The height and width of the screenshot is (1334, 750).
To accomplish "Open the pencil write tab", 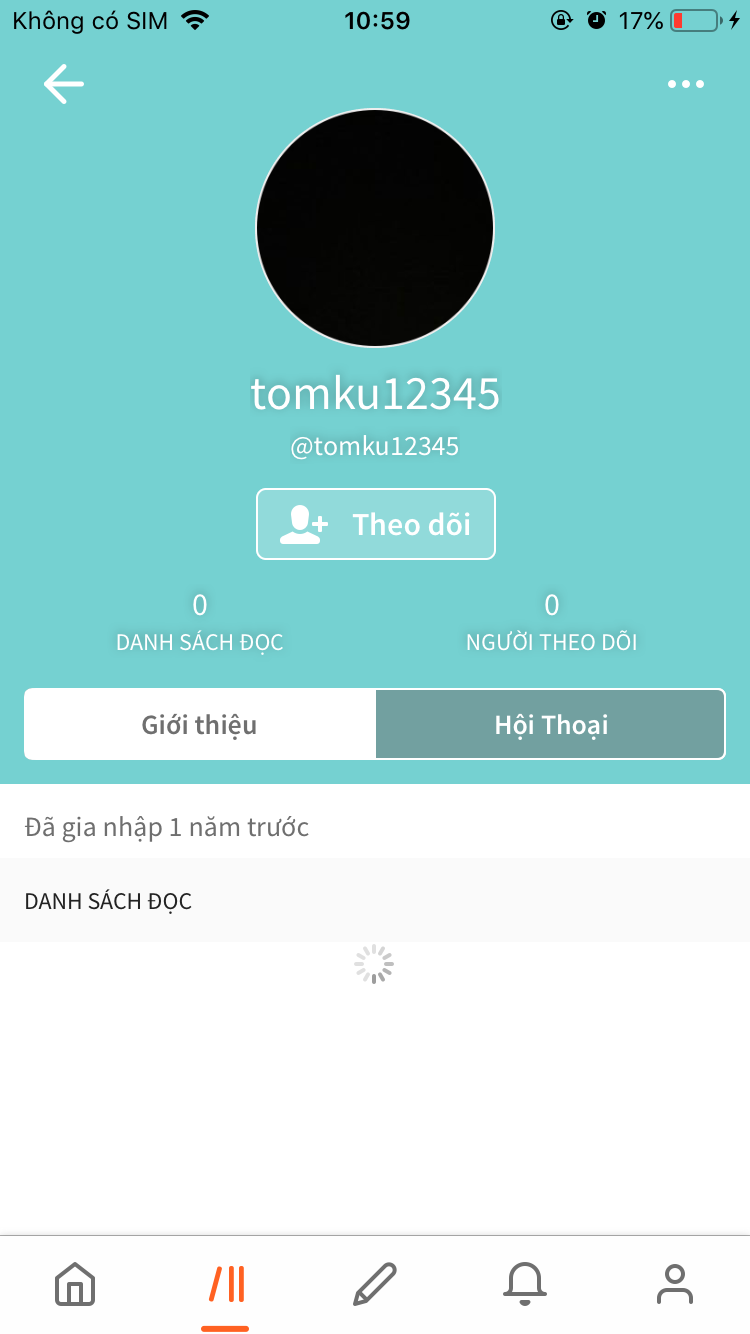I will point(375,1283).
